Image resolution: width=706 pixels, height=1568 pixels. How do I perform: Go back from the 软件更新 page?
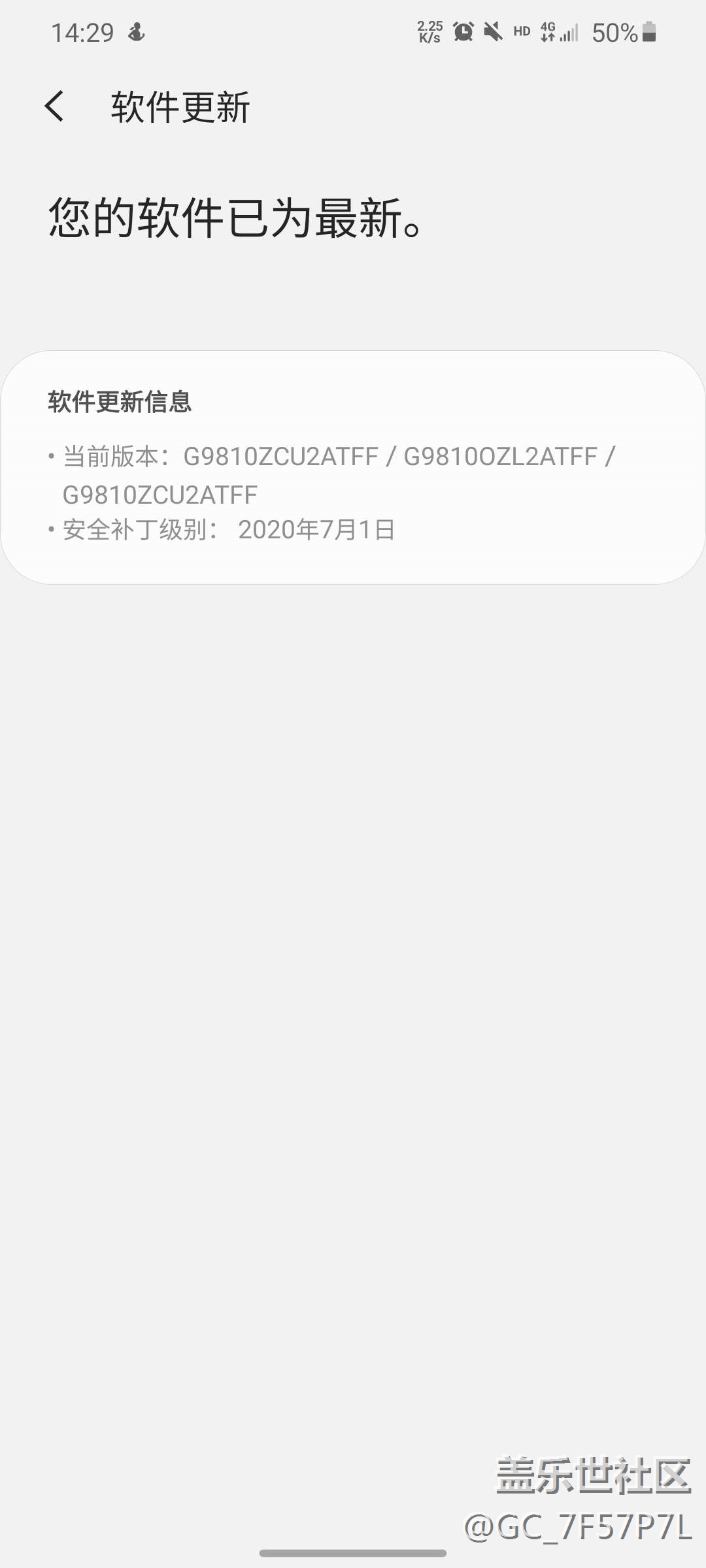[55, 106]
